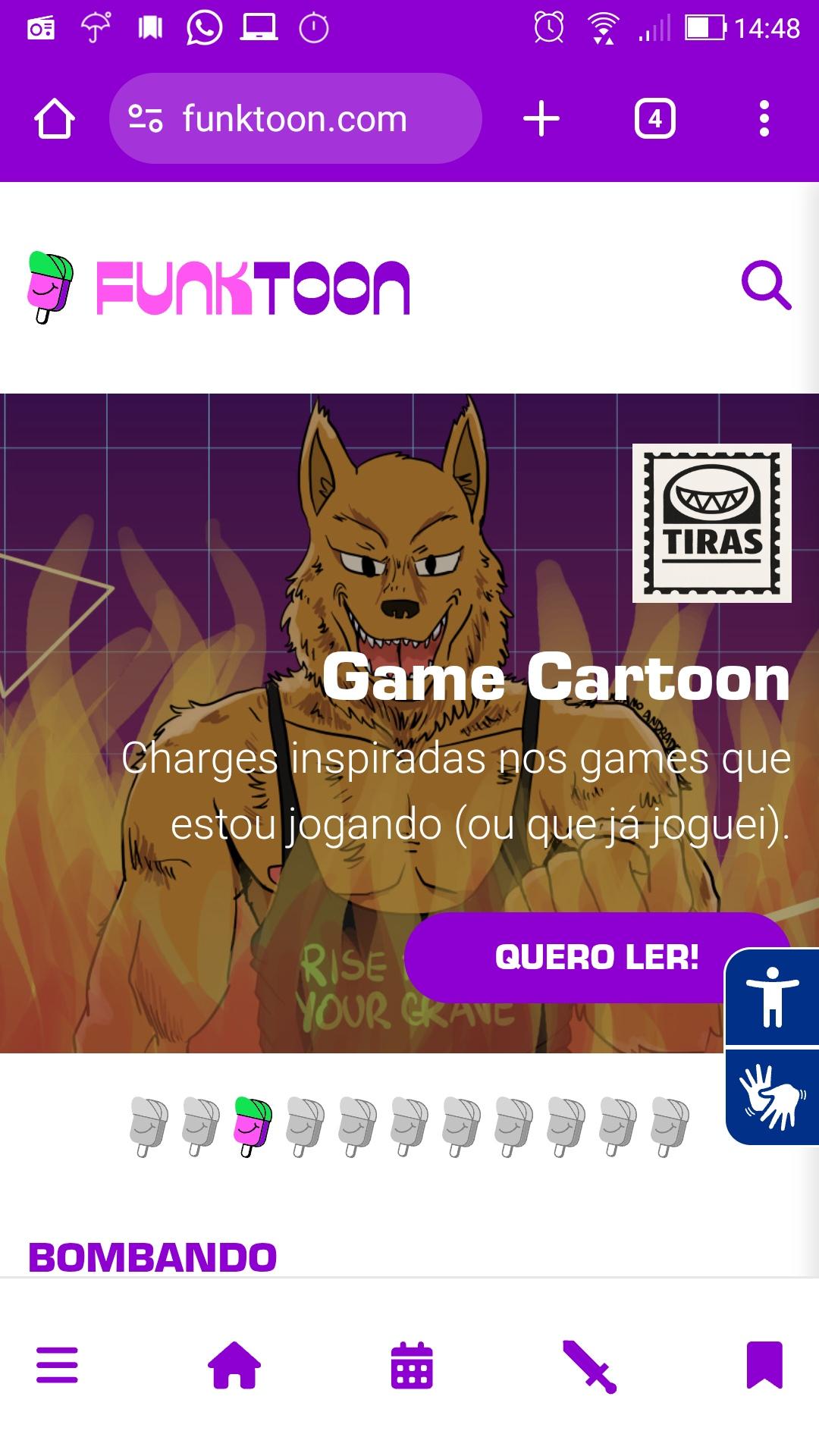Image resolution: width=819 pixels, height=1456 pixels.
Task: Open the sign language translator widget
Action: [x=773, y=1097]
